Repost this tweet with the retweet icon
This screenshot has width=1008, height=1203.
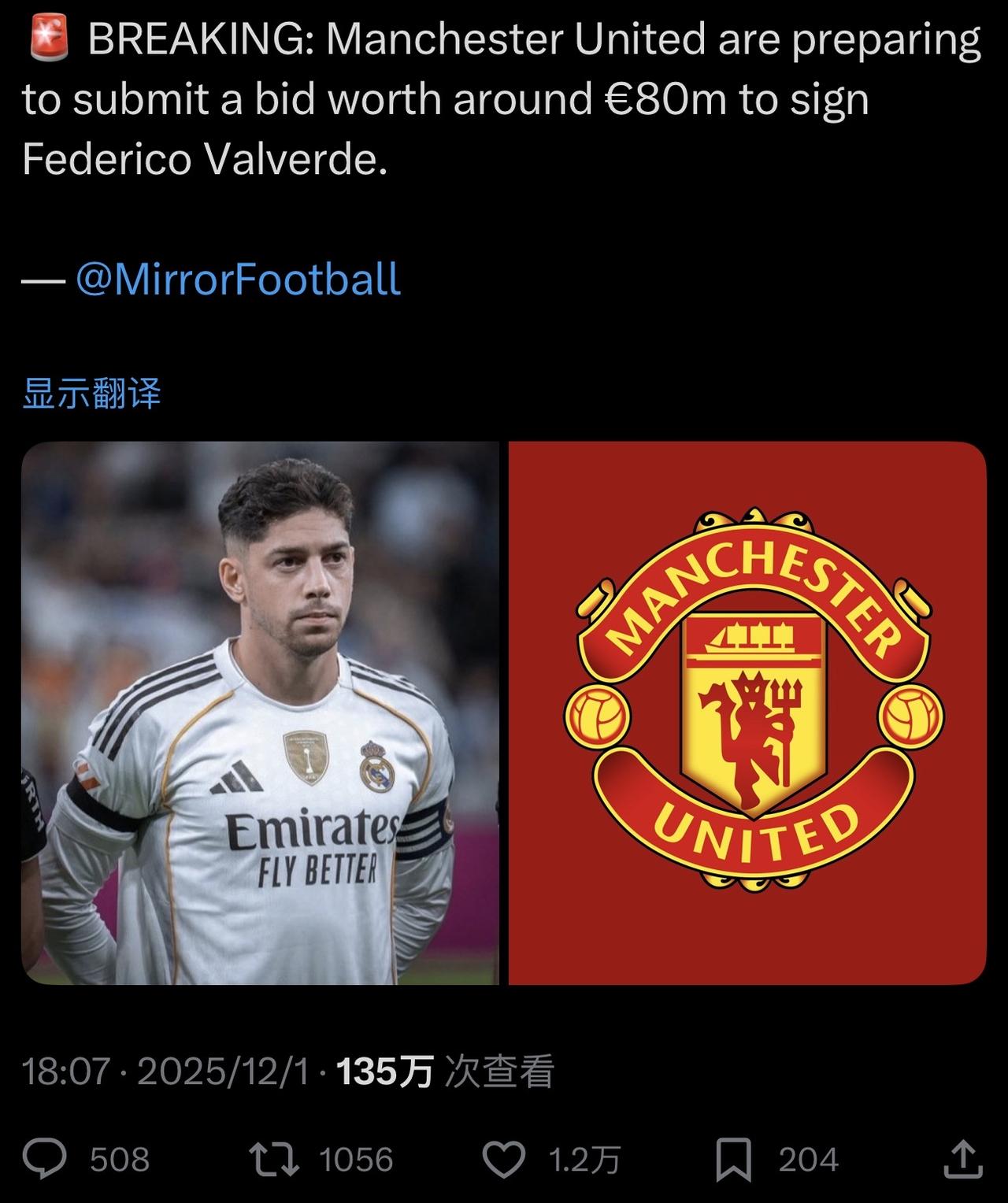tap(273, 1160)
